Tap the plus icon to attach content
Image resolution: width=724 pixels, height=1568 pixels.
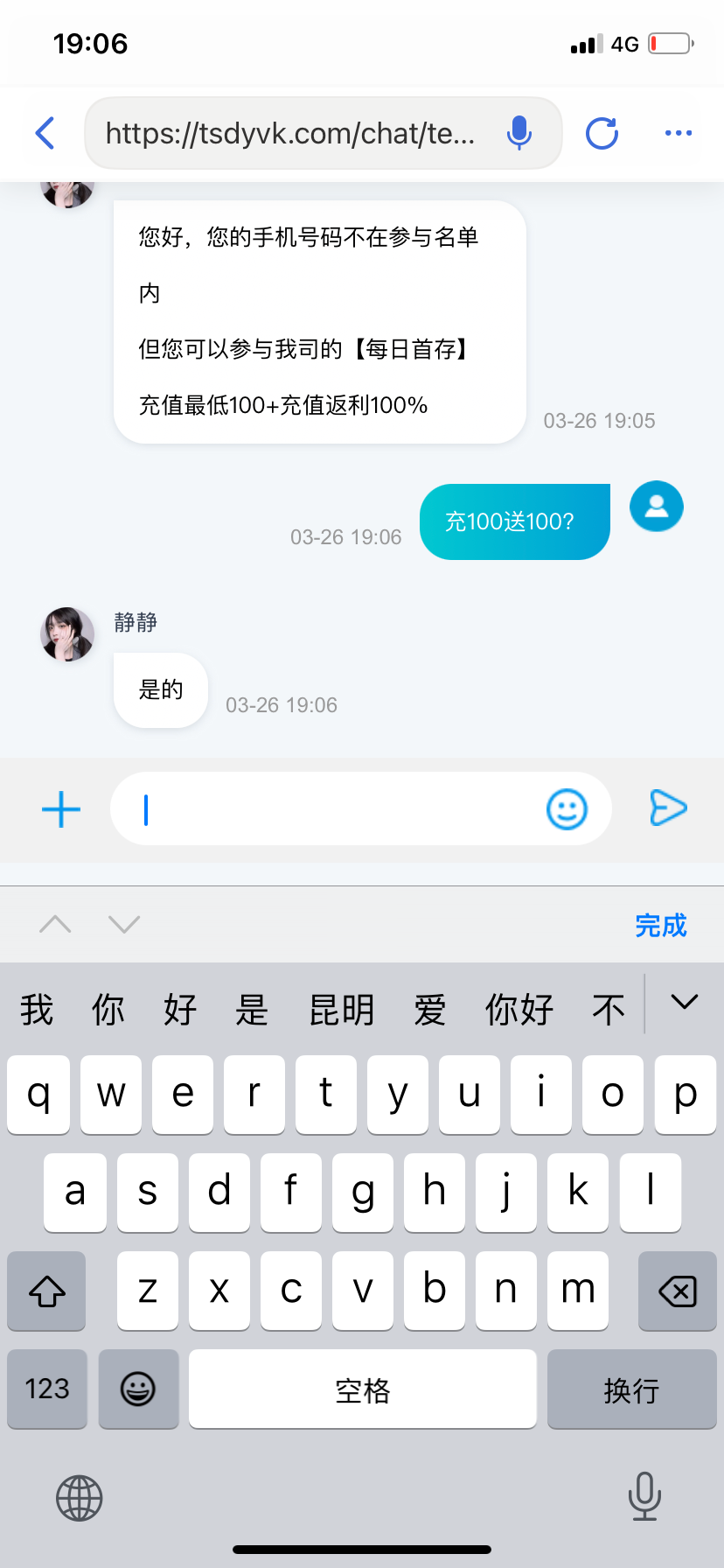(x=60, y=809)
